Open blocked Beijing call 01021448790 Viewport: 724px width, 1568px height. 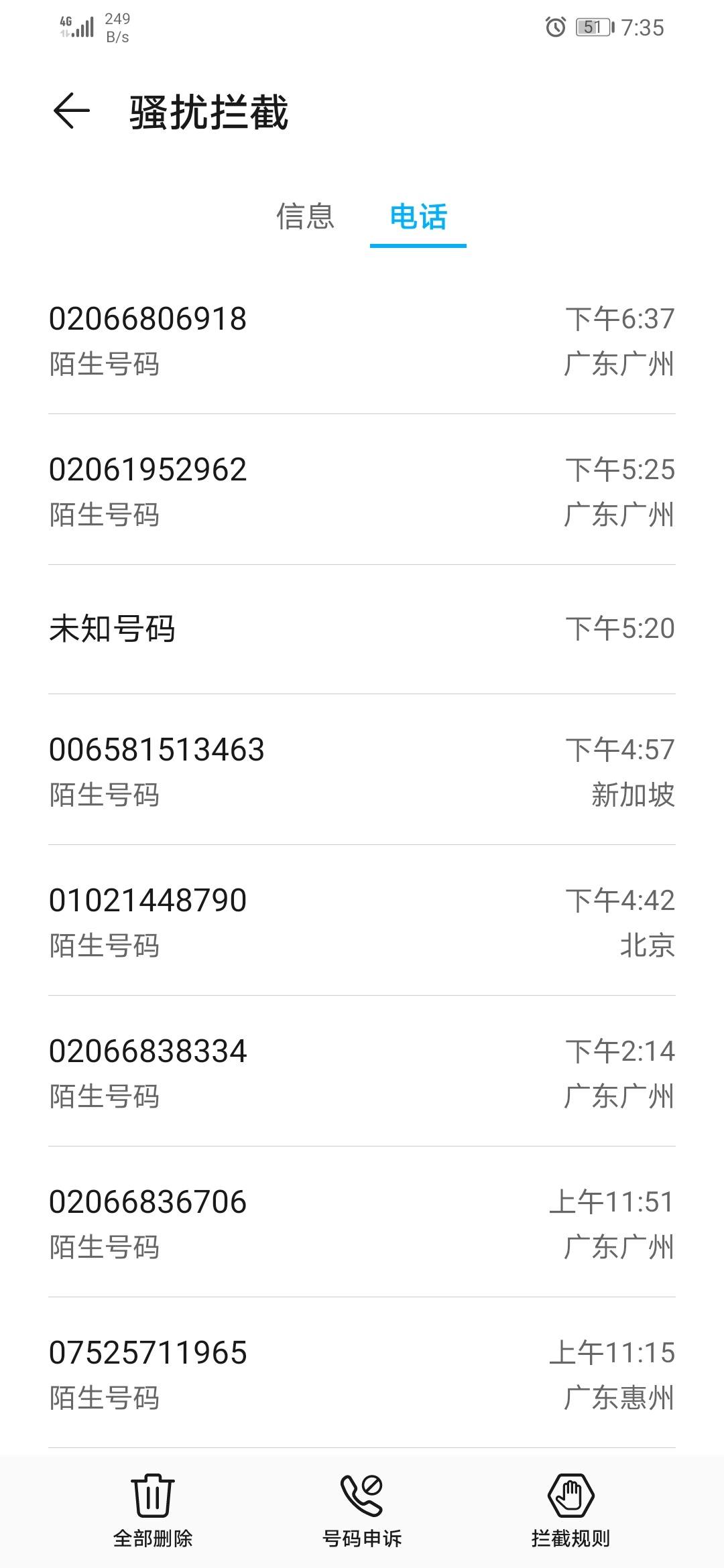[x=362, y=921]
